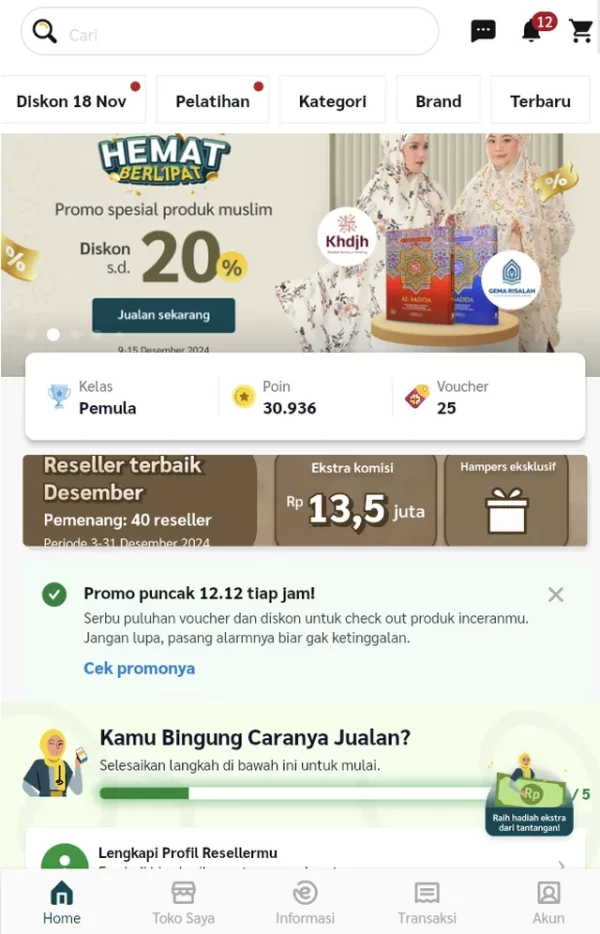Image resolution: width=600 pixels, height=934 pixels.
Task: Open the Pelatihan chip
Action: click(212, 101)
